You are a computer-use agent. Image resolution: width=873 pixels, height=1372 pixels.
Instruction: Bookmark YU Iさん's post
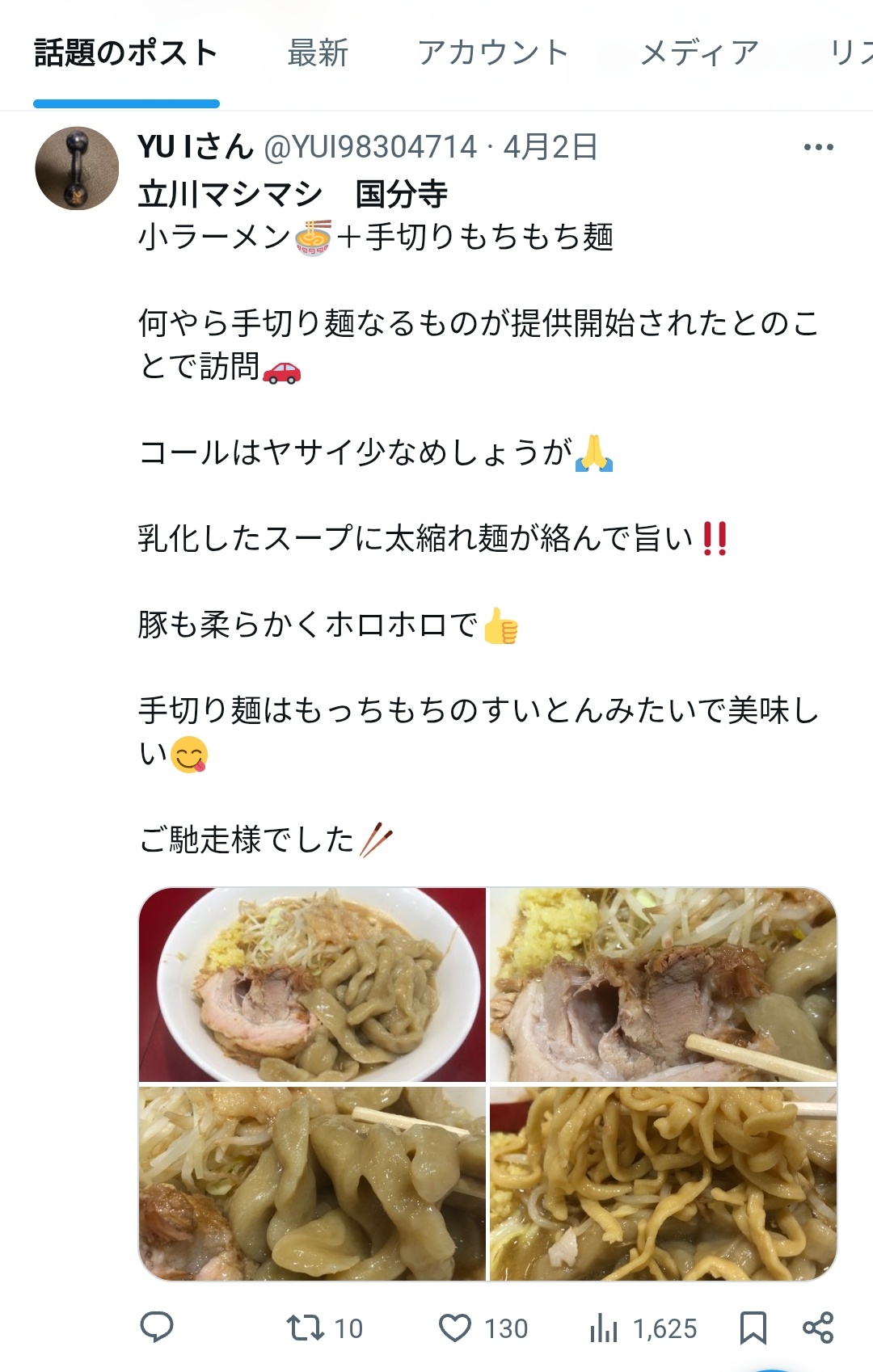click(x=753, y=1328)
